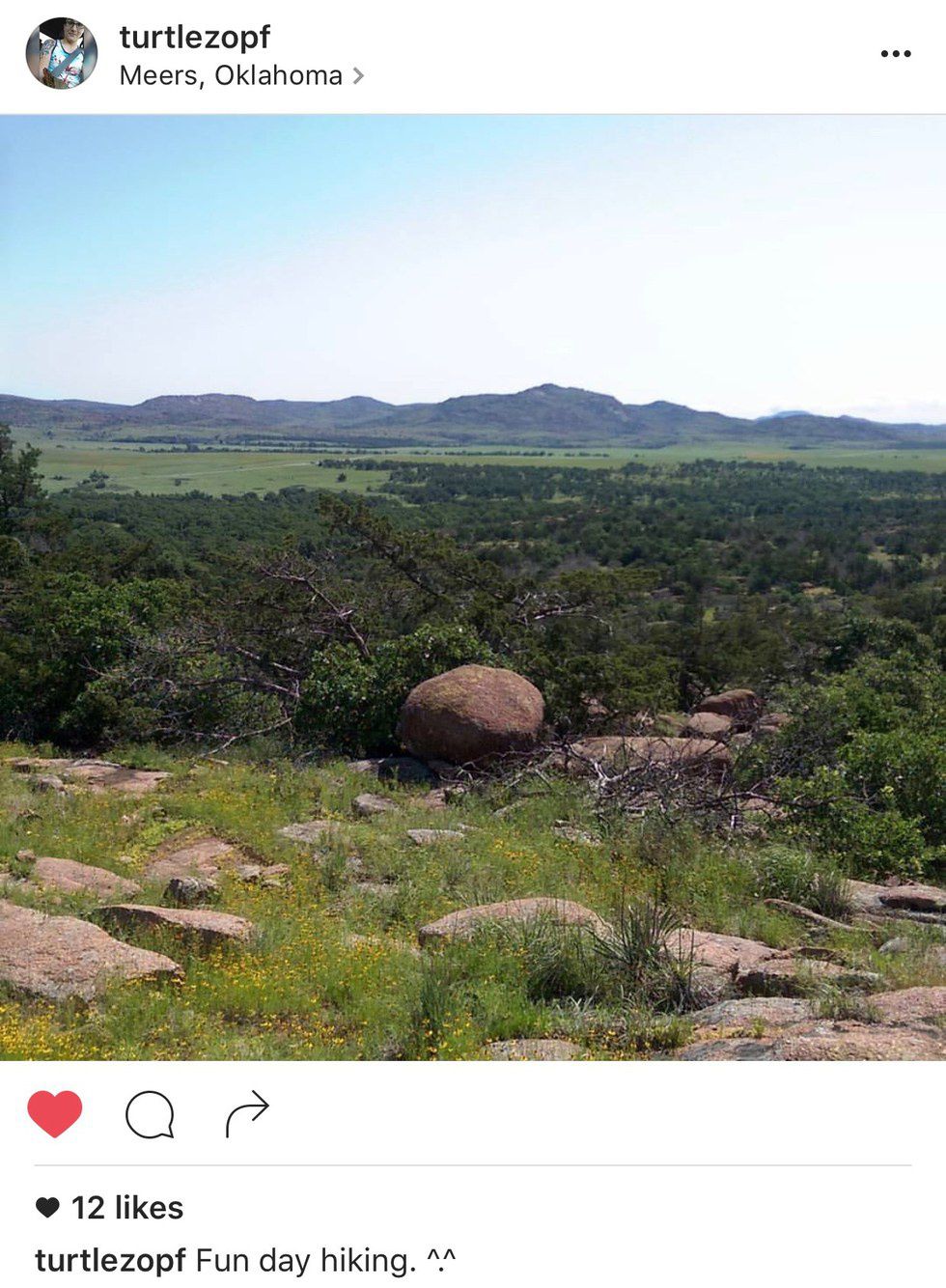Open the Meers, Oklahoma location page
This screenshot has height=1288, width=946.
(232, 76)
